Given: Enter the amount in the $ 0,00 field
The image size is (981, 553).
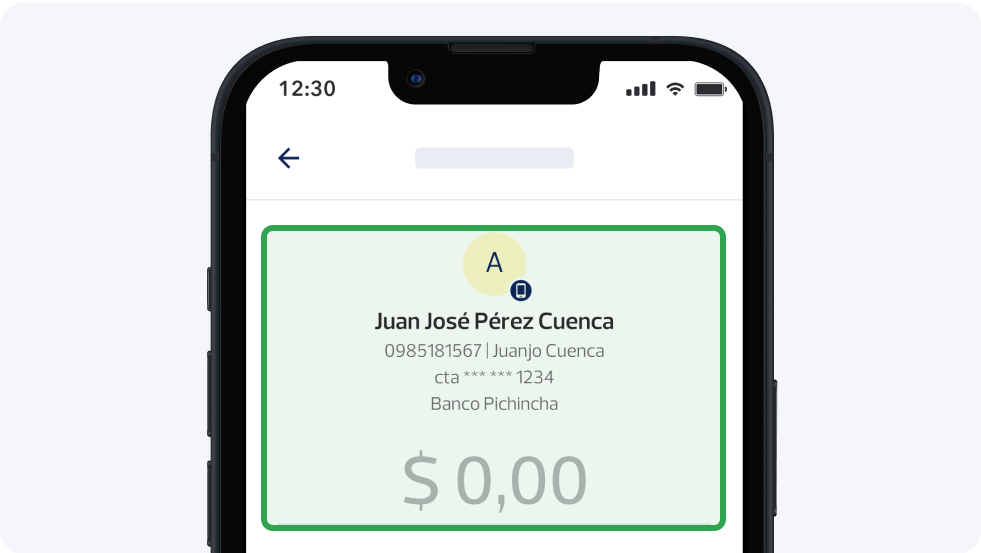Looking at the screenshot, I should pyautogui.click(x=494, y=481).
